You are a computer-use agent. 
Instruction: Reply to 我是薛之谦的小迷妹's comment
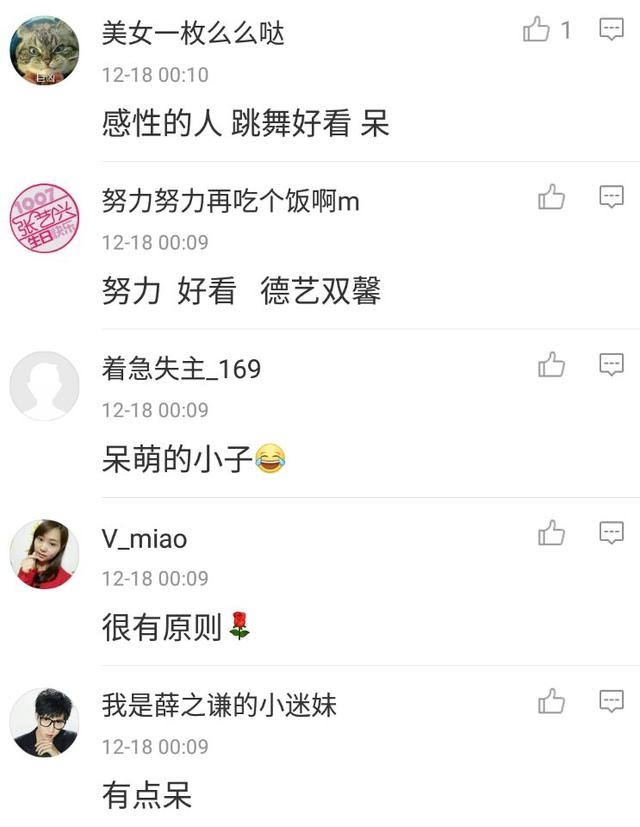611,702
